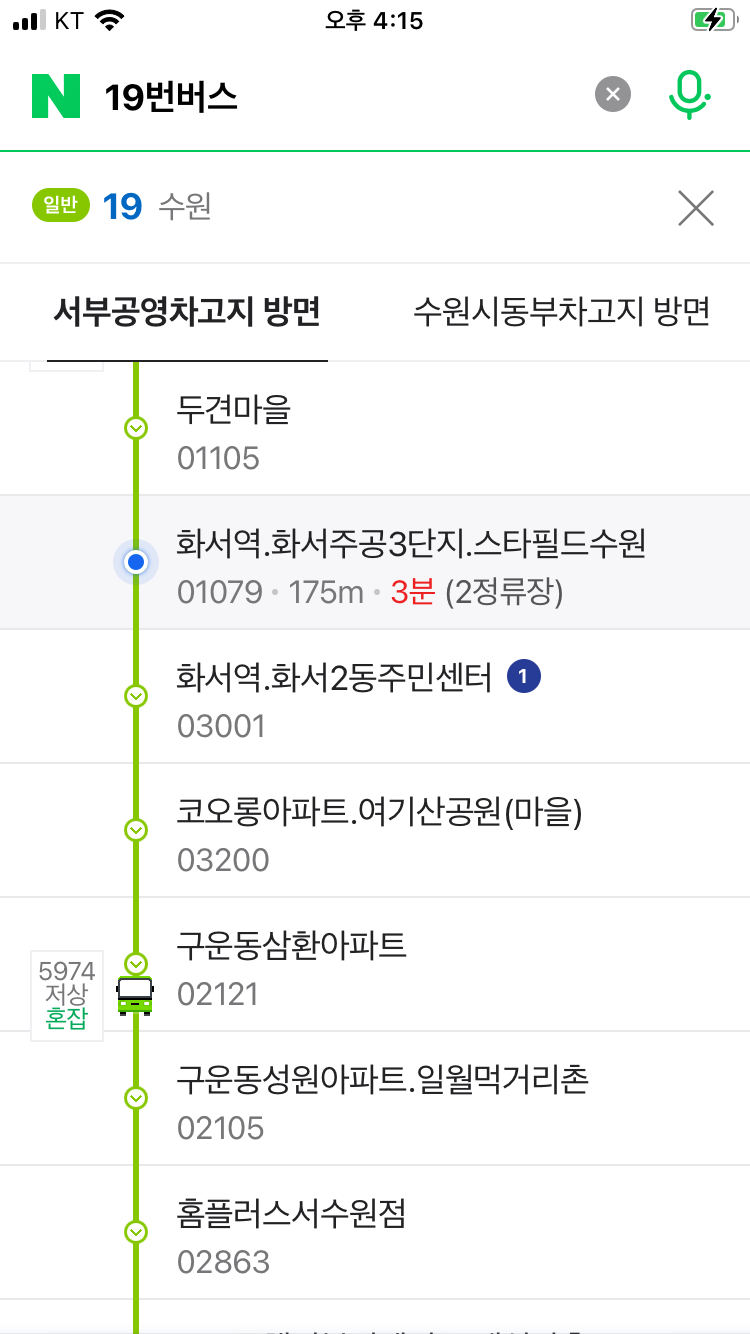The image size is (750, 1334).
Task: Clear the search text with the X icon
Action: click(613, 95)
